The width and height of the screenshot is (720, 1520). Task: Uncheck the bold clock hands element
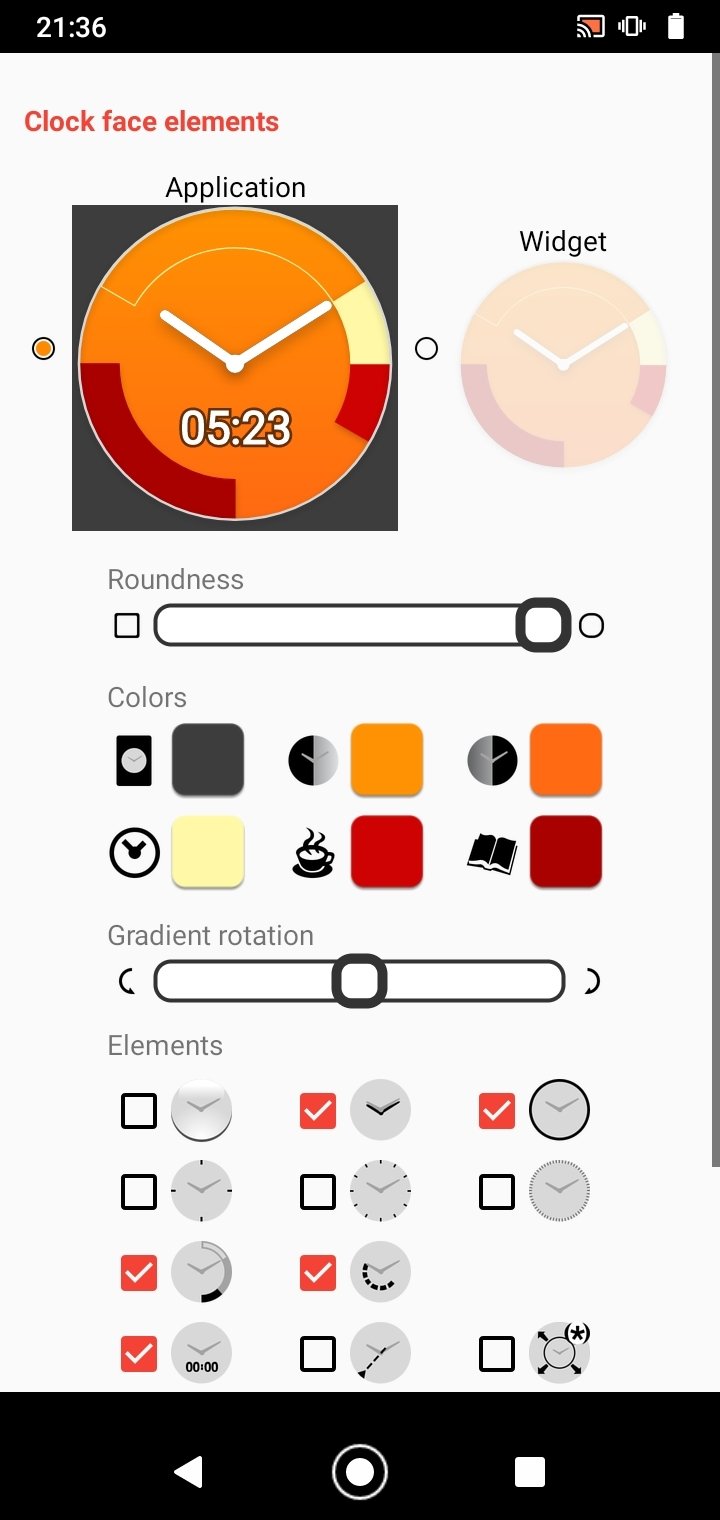point(318,1111)
